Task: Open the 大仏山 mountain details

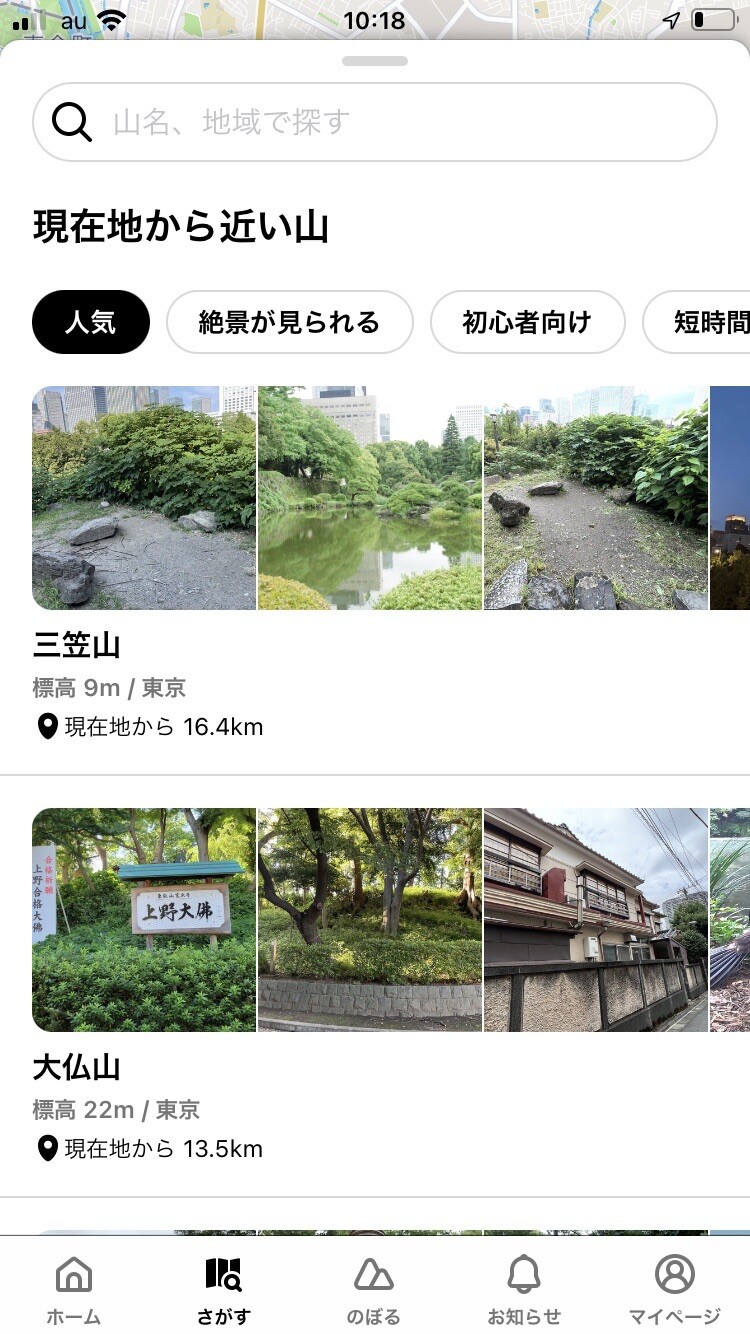Action: [x=77, y=1068]
